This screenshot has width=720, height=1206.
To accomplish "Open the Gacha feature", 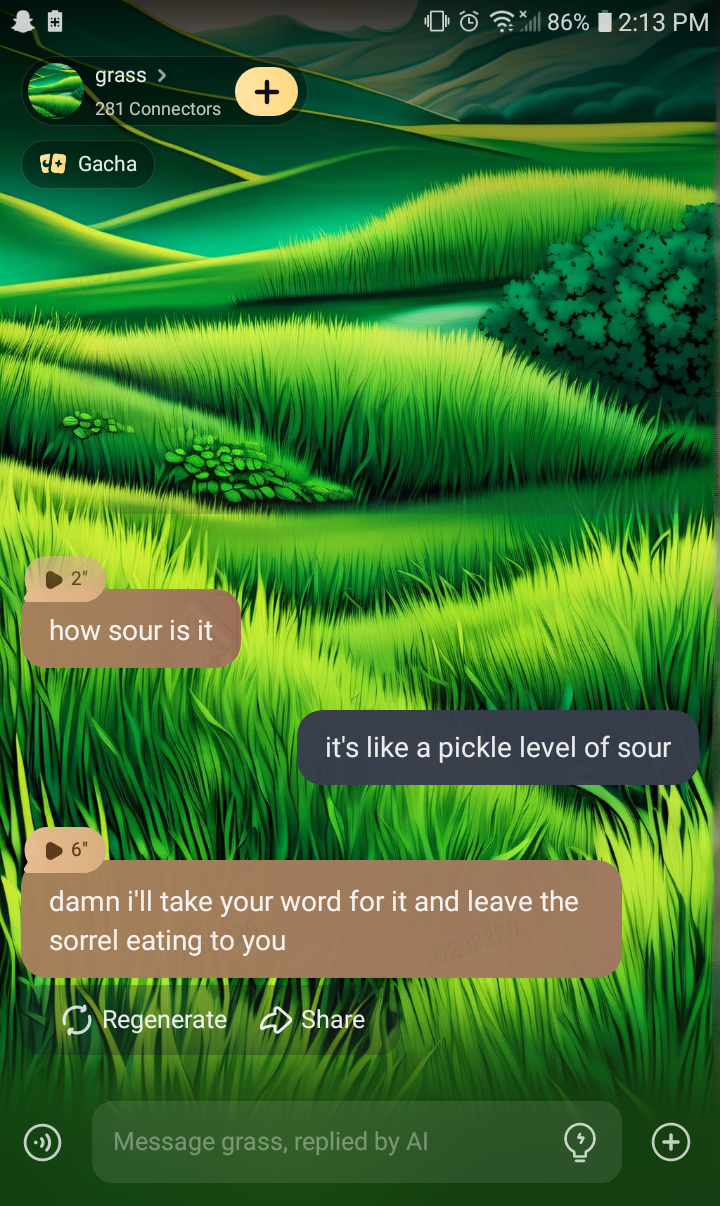I will [88, 164].
